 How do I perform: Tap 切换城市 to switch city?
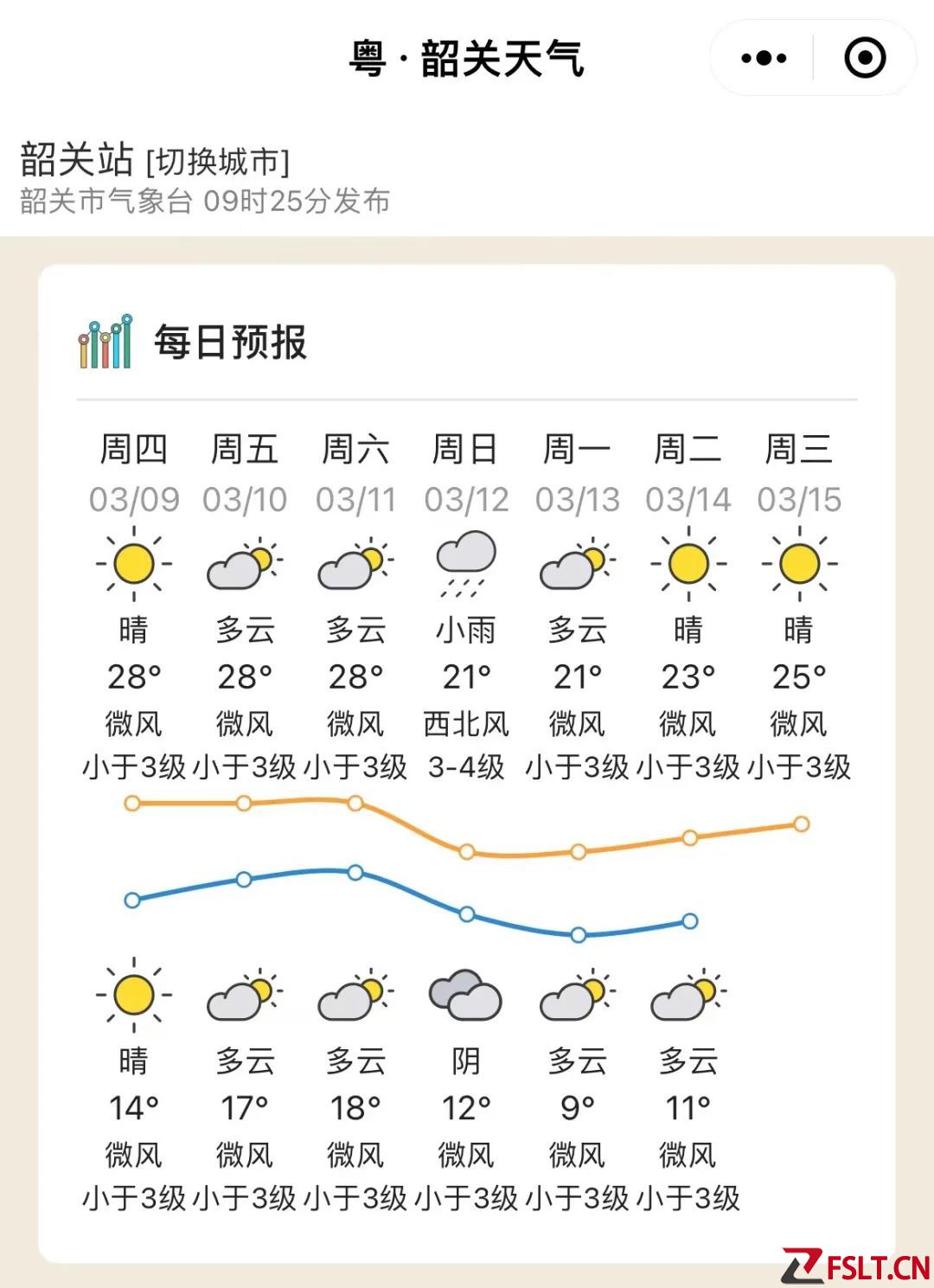pos(218,162)
